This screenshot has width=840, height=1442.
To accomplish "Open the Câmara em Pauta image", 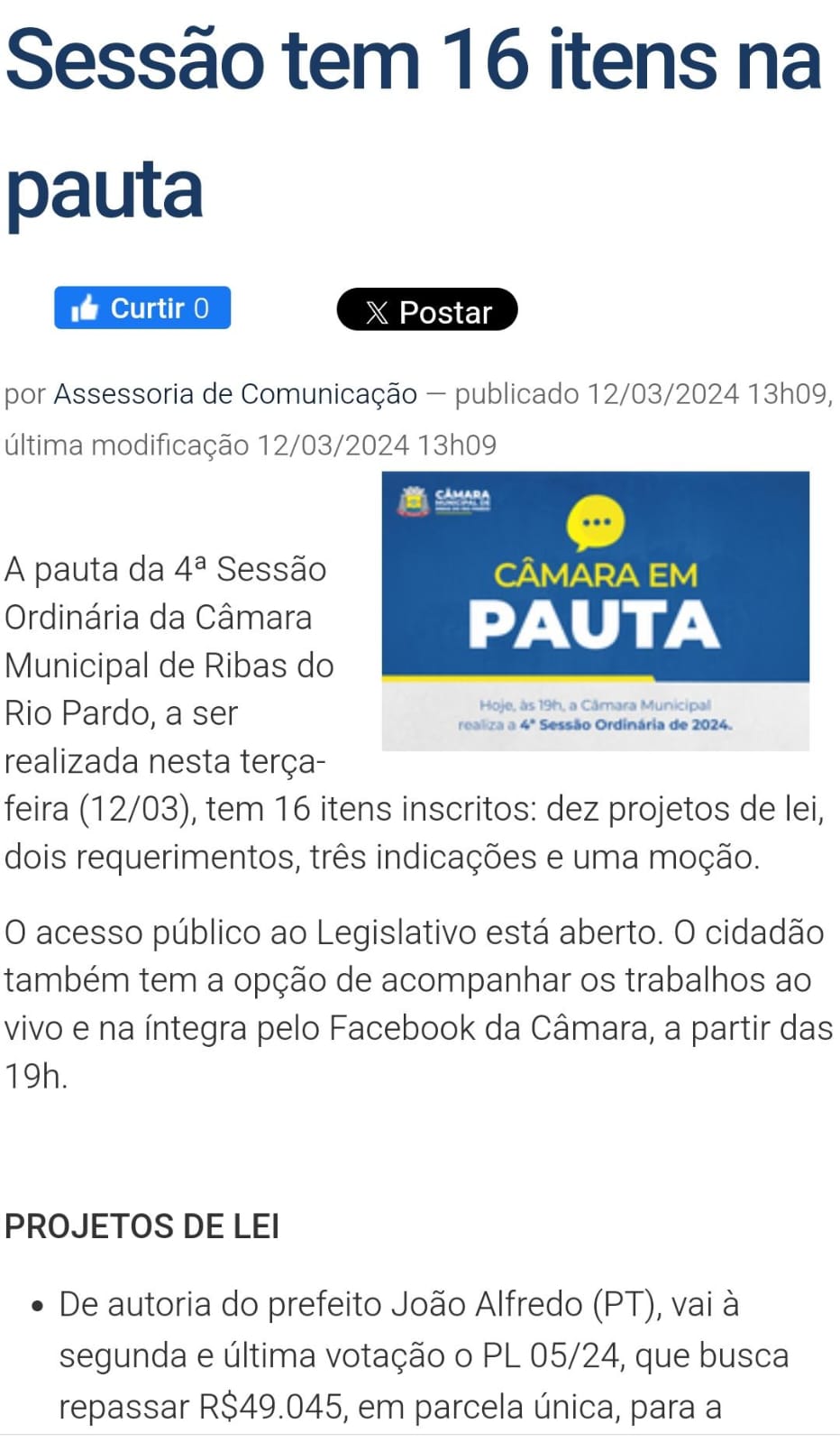I will (596, 611).
